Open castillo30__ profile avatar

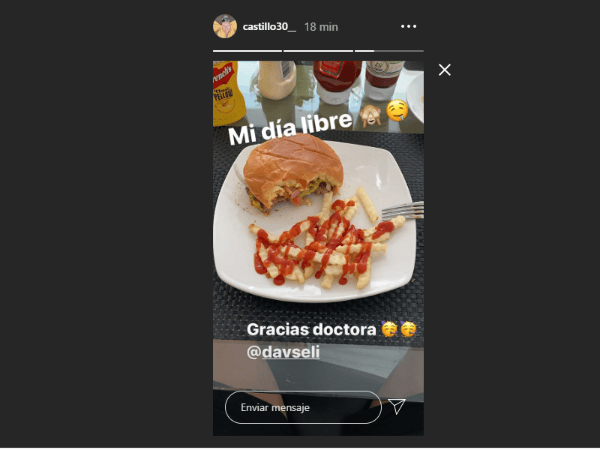(225, 26)
